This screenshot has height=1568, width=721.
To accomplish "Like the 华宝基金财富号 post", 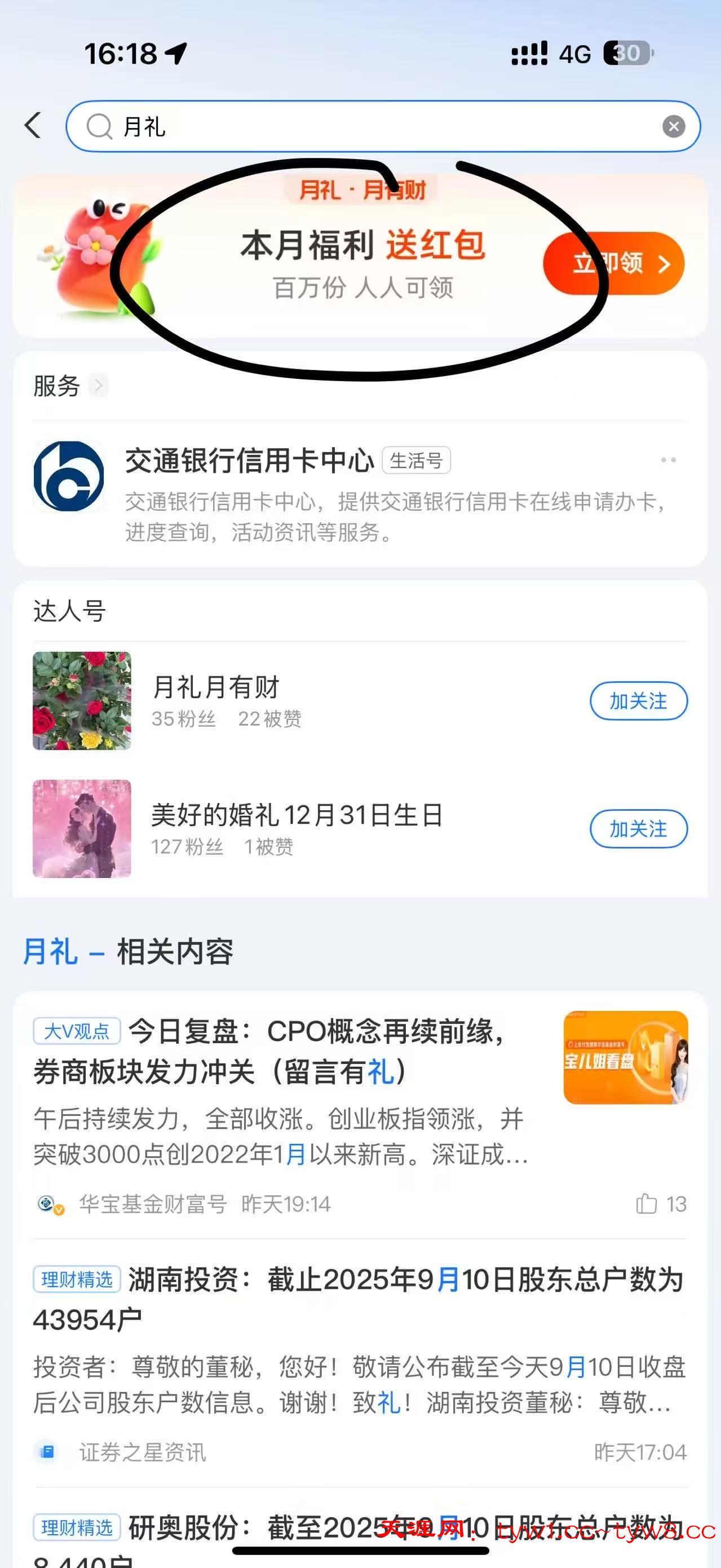I will point(660,1204).
